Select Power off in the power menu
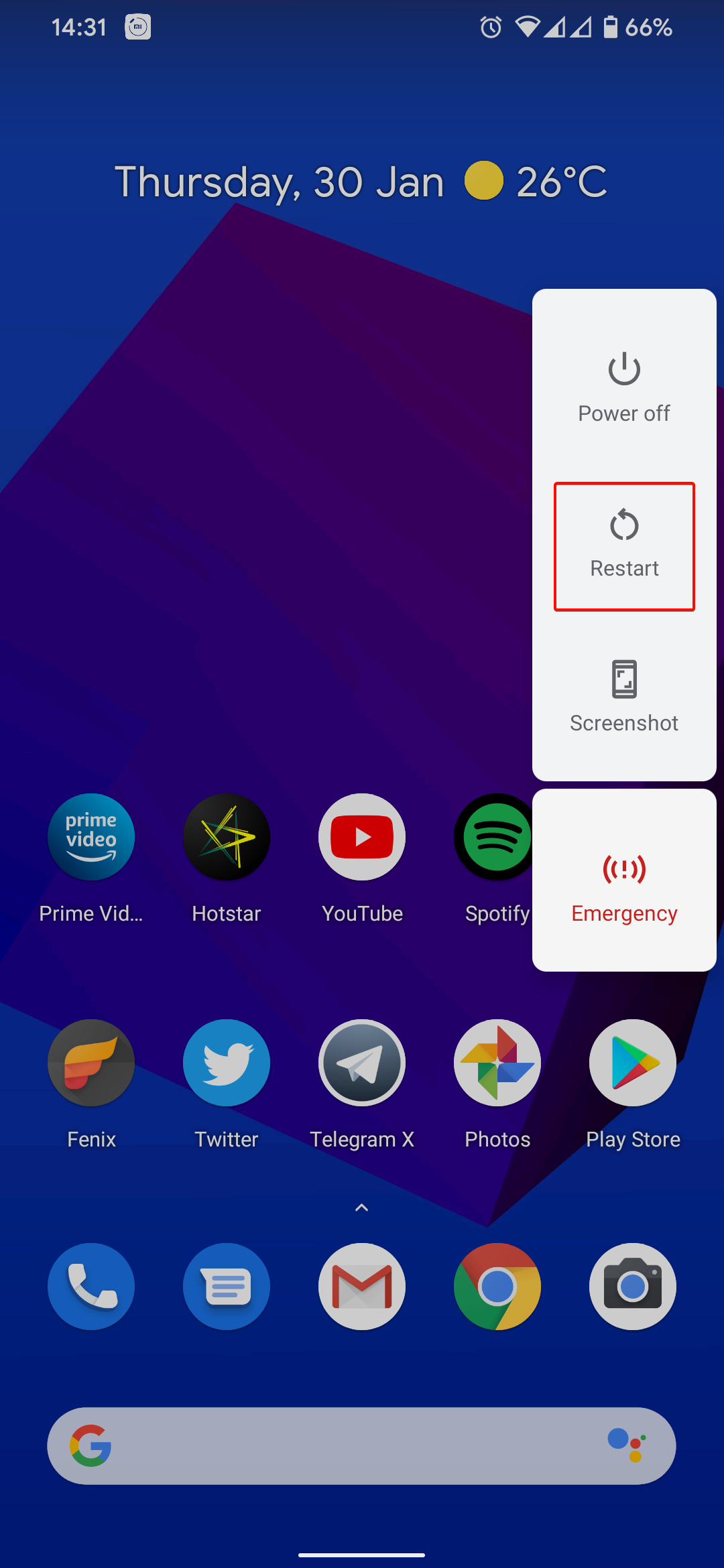 click(624, 389)
